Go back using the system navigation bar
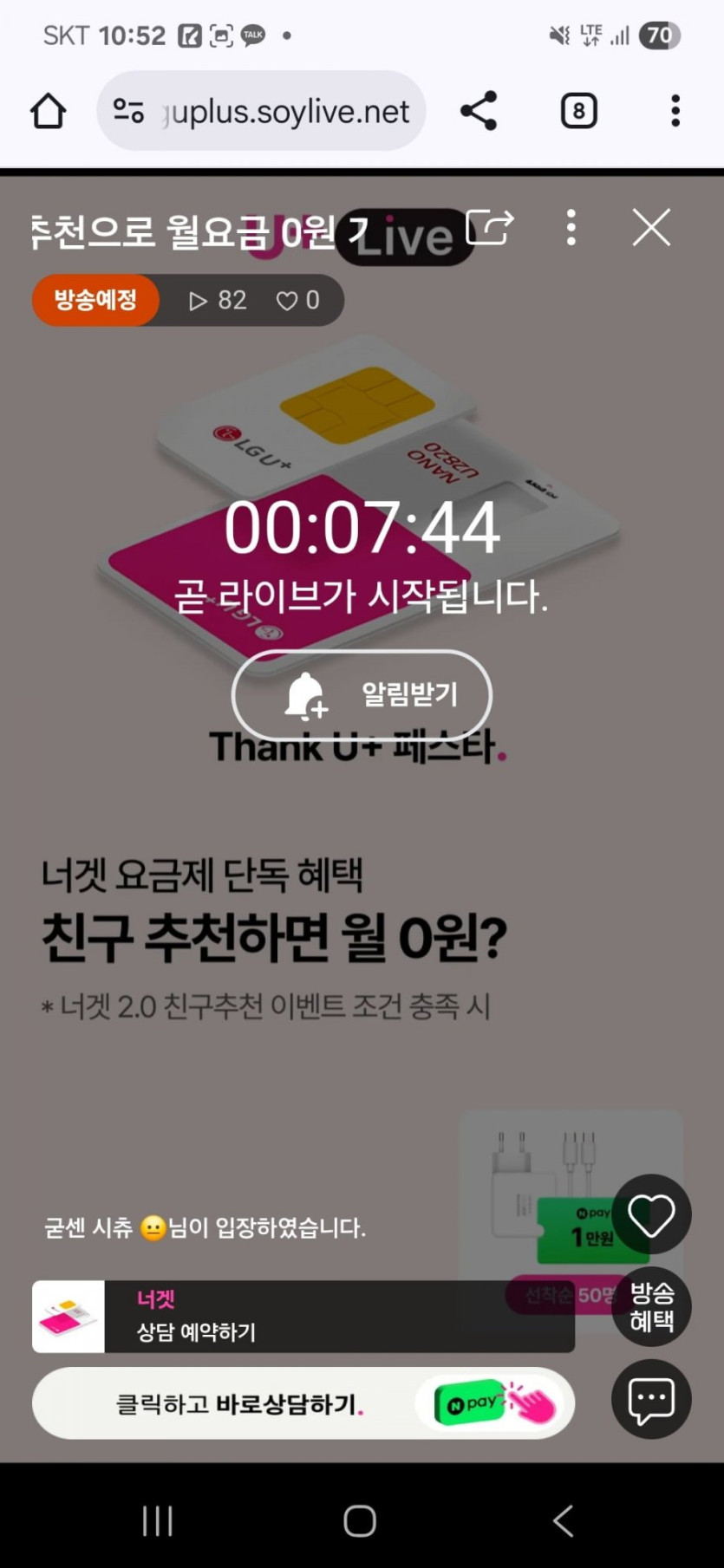The image size is (724, 1568). click(x=564, y=1520)
